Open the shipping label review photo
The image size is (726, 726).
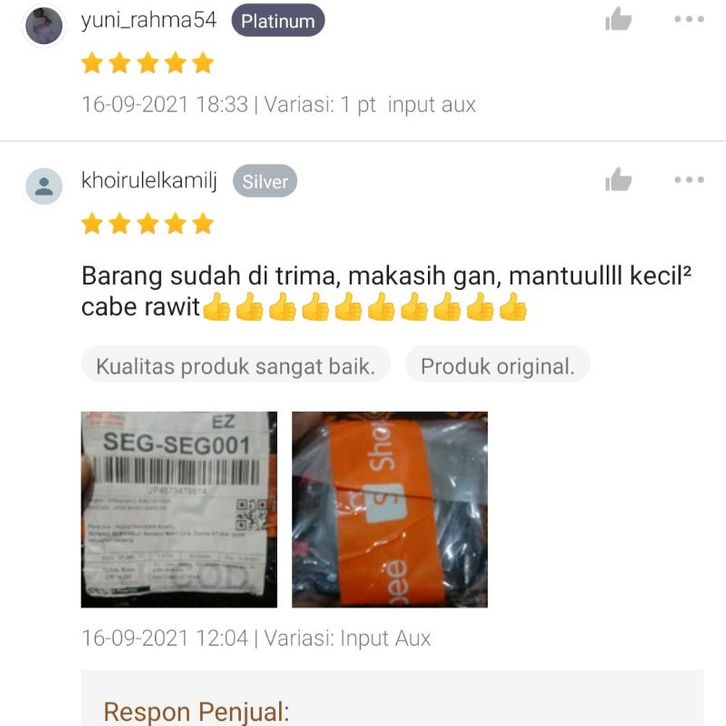(179, 509)
